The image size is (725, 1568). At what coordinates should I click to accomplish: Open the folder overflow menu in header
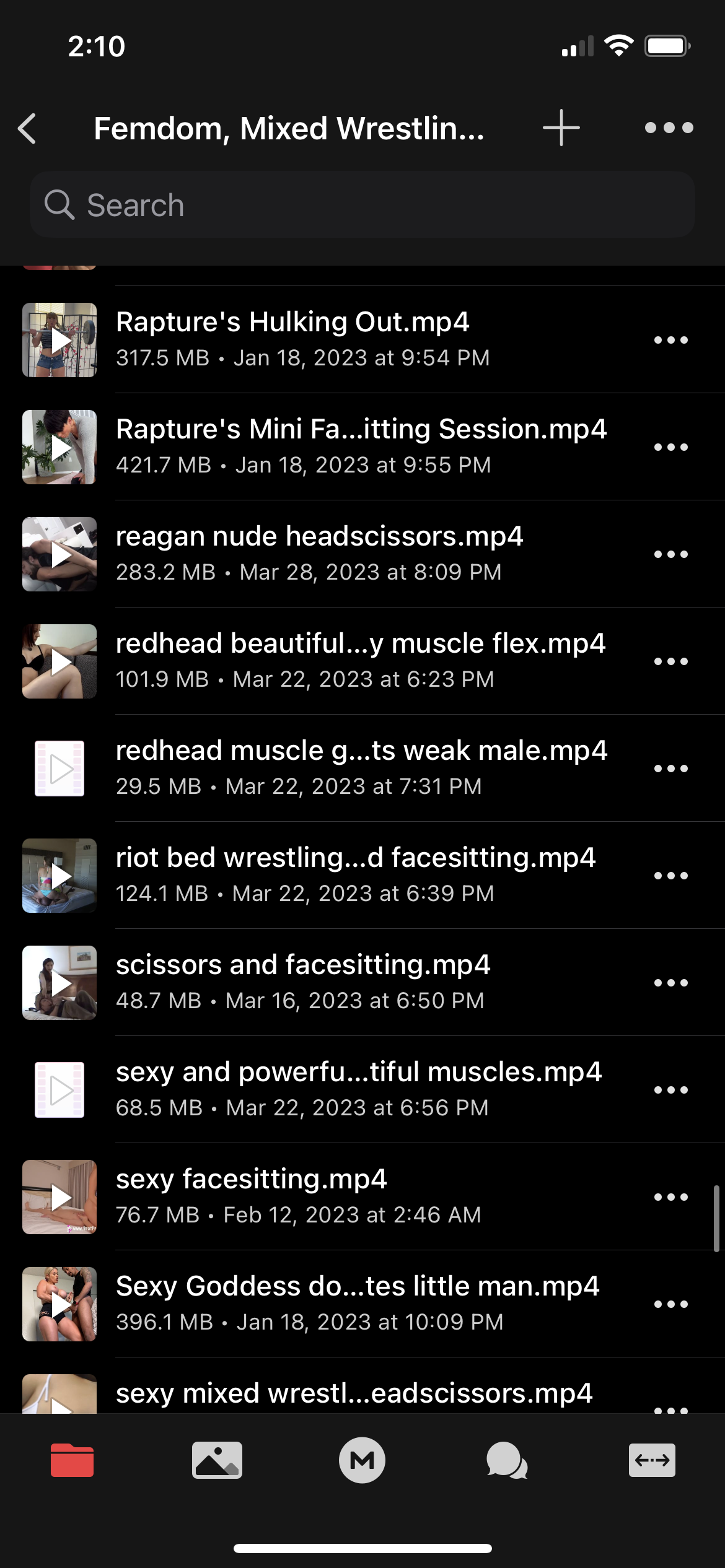pos(669,128)
